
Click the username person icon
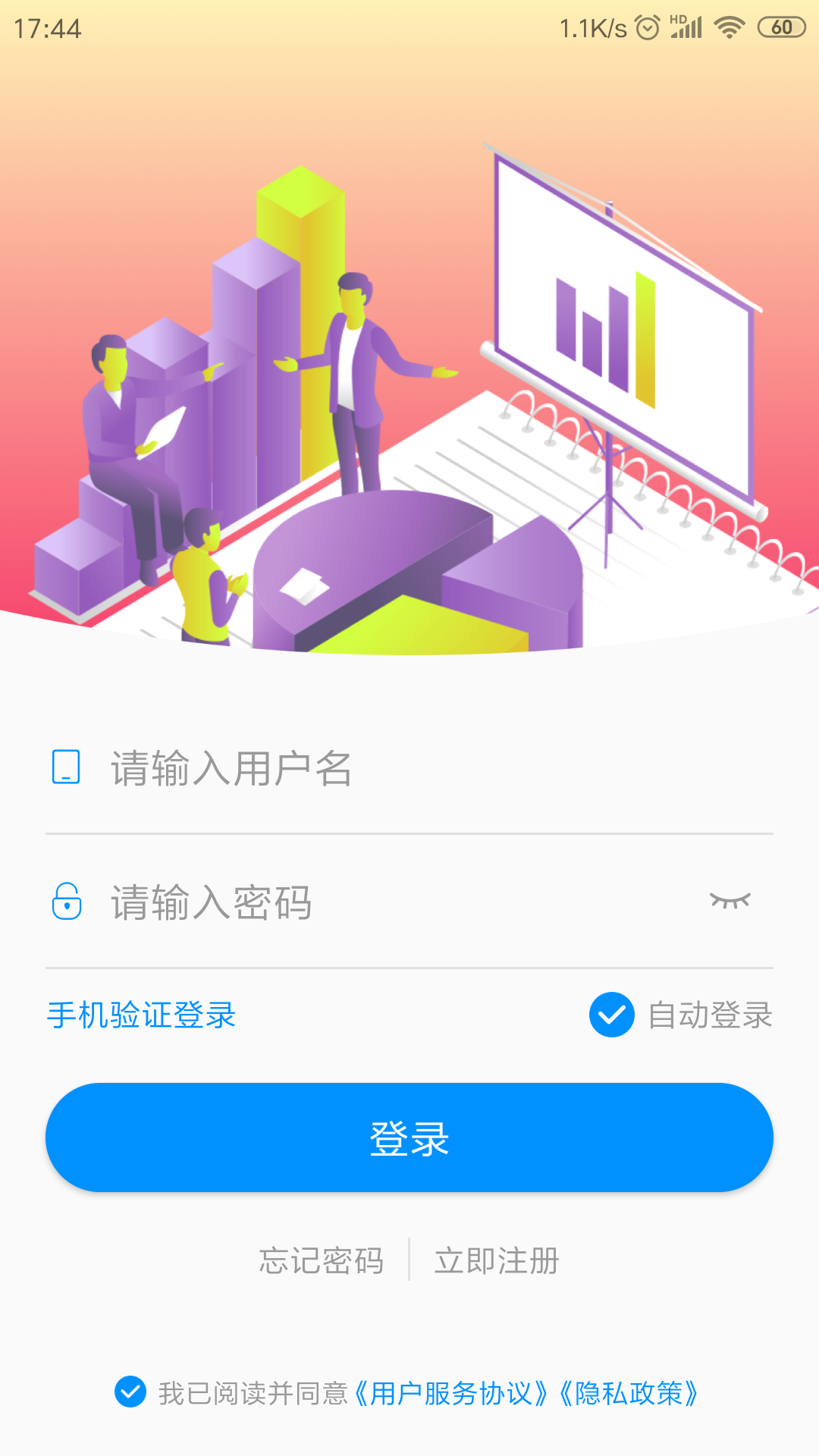(67, 767)
